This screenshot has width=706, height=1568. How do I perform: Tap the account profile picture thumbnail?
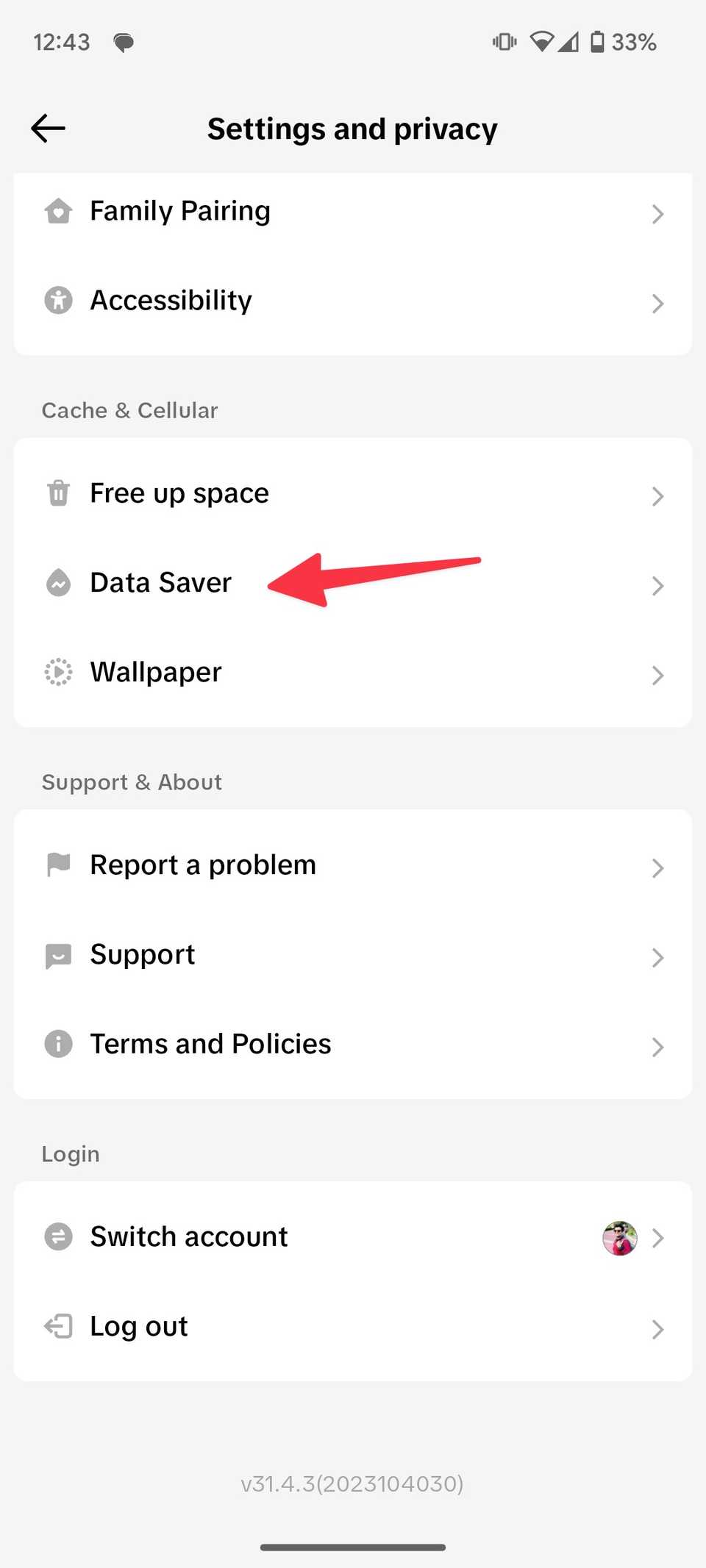coord(619,1238)
